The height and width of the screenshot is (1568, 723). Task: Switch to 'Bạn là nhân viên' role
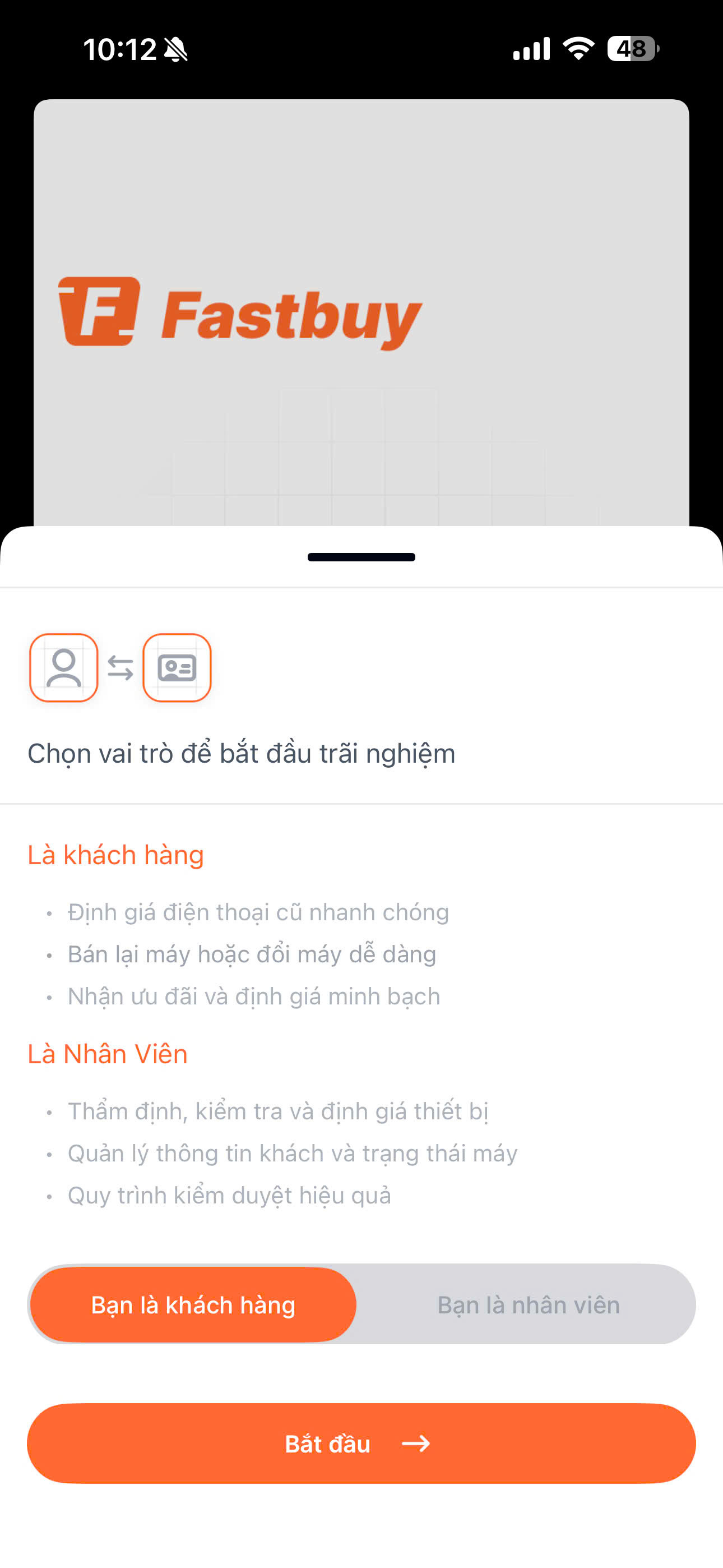click(527, 1304)
